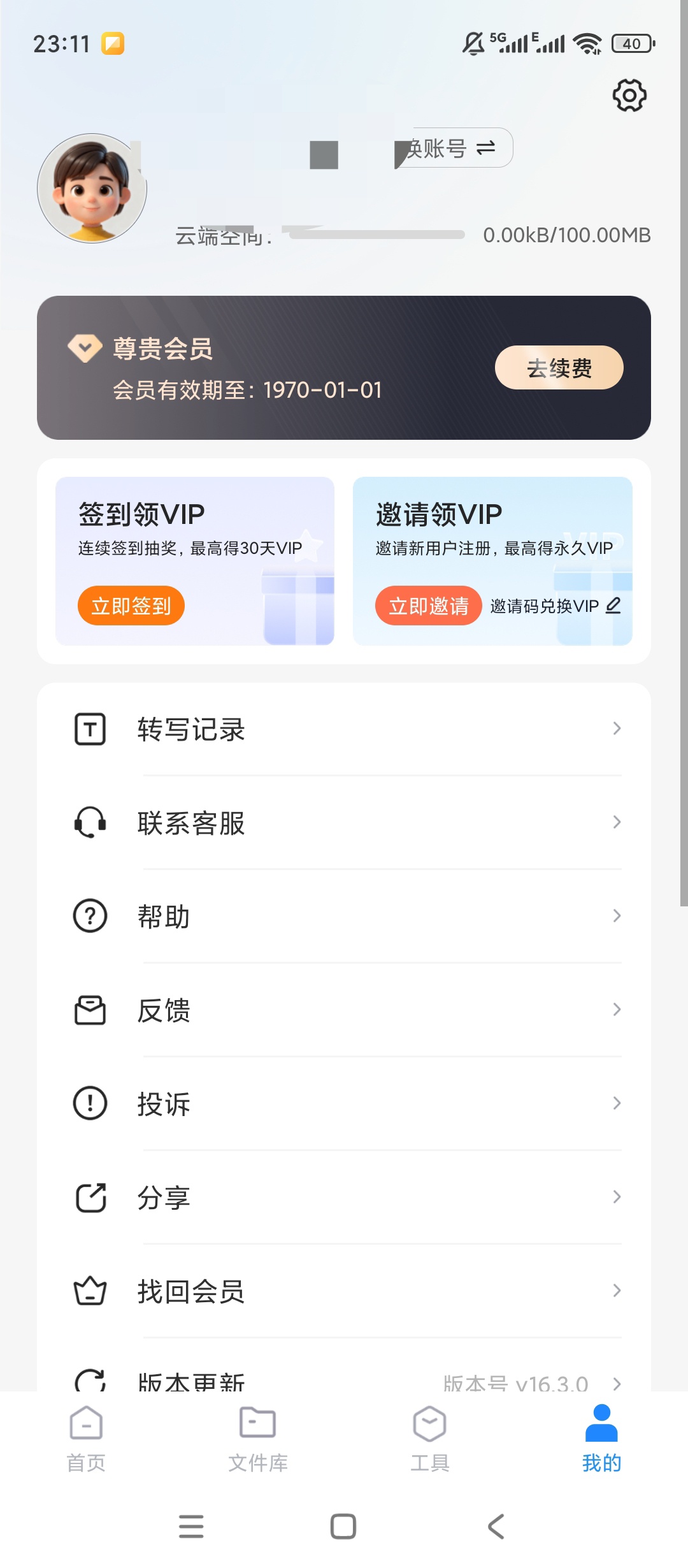Go back using system back button
The image size is (688, 1568).
496,1527
